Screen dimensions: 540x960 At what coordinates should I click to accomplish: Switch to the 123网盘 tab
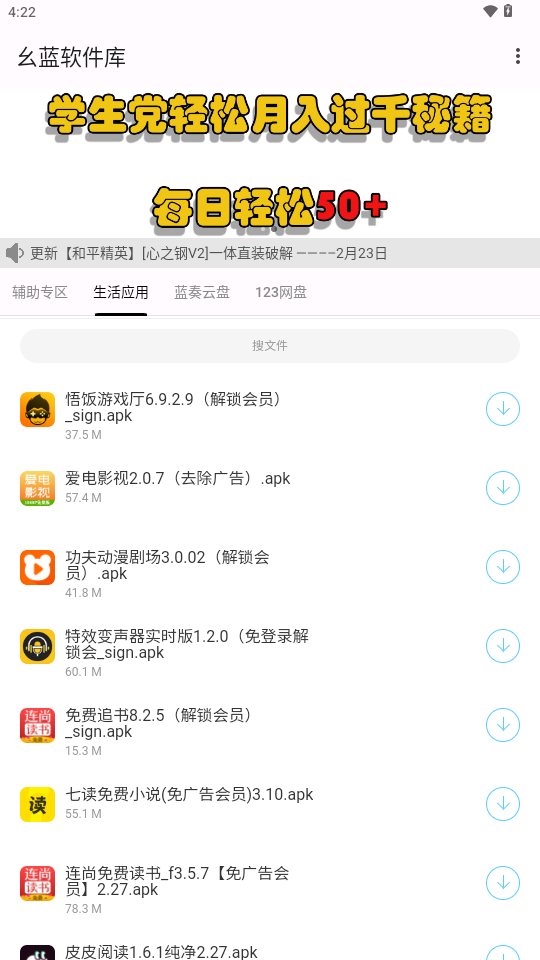(x=281, y=292)
